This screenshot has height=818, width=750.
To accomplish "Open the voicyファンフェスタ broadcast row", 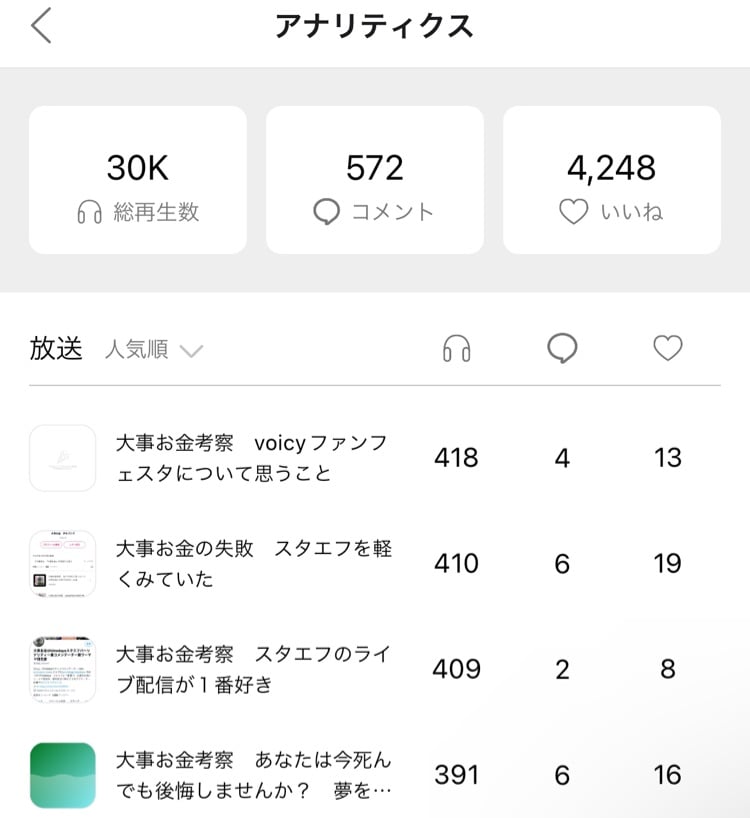I will click(252, 458).
